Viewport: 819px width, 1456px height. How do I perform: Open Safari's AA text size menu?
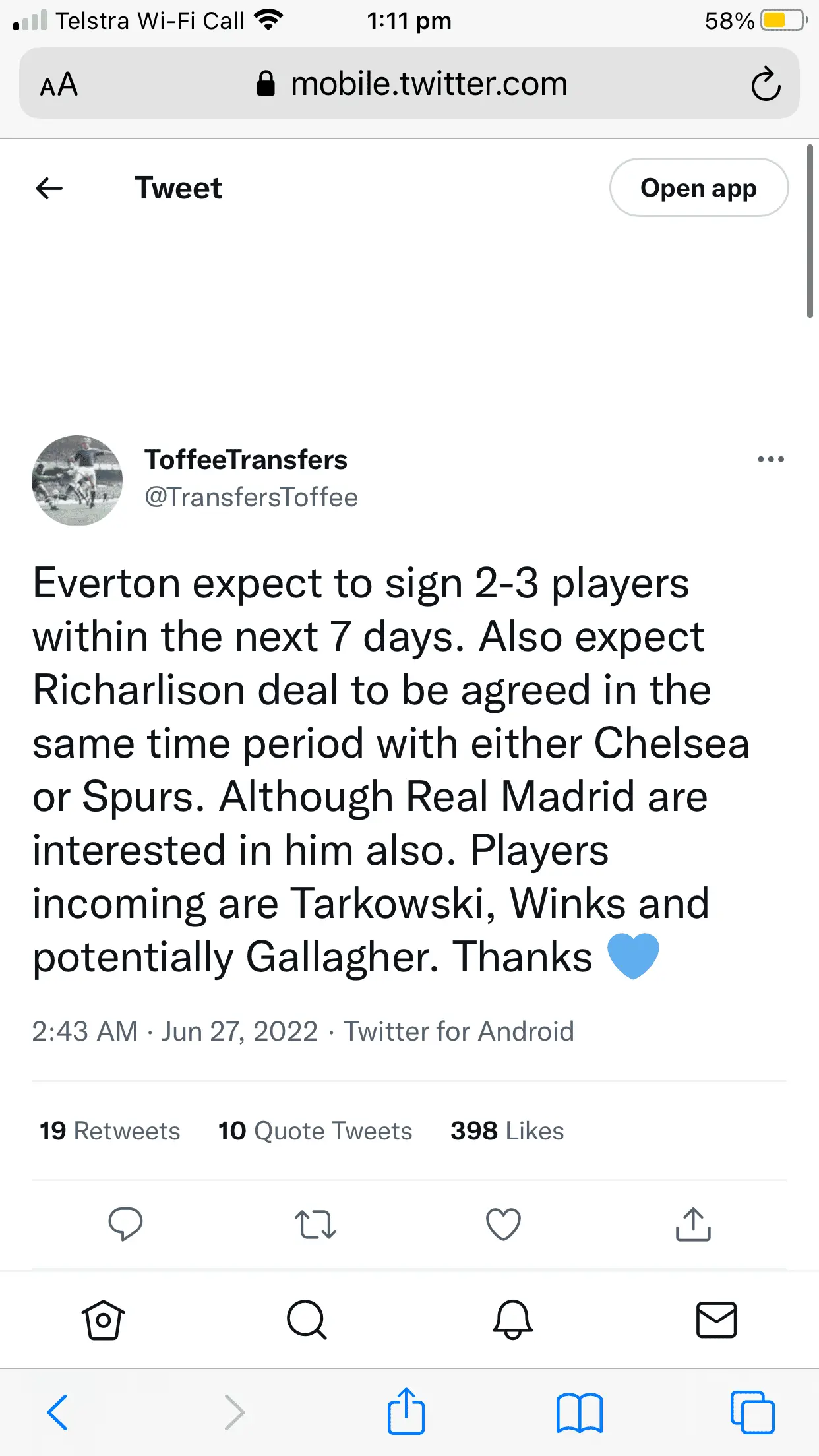(59, 84)
